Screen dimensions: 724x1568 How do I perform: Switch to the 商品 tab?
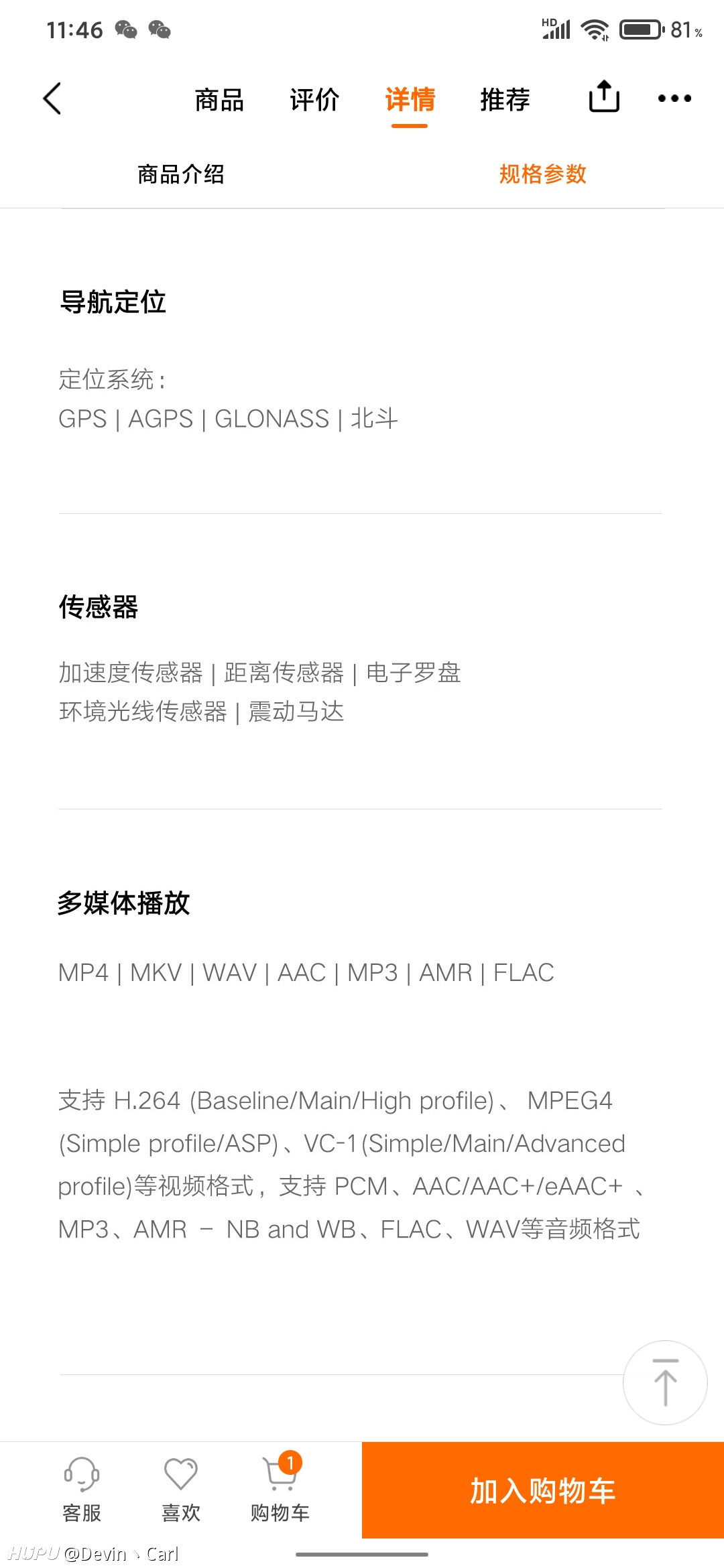coord(219,100)
